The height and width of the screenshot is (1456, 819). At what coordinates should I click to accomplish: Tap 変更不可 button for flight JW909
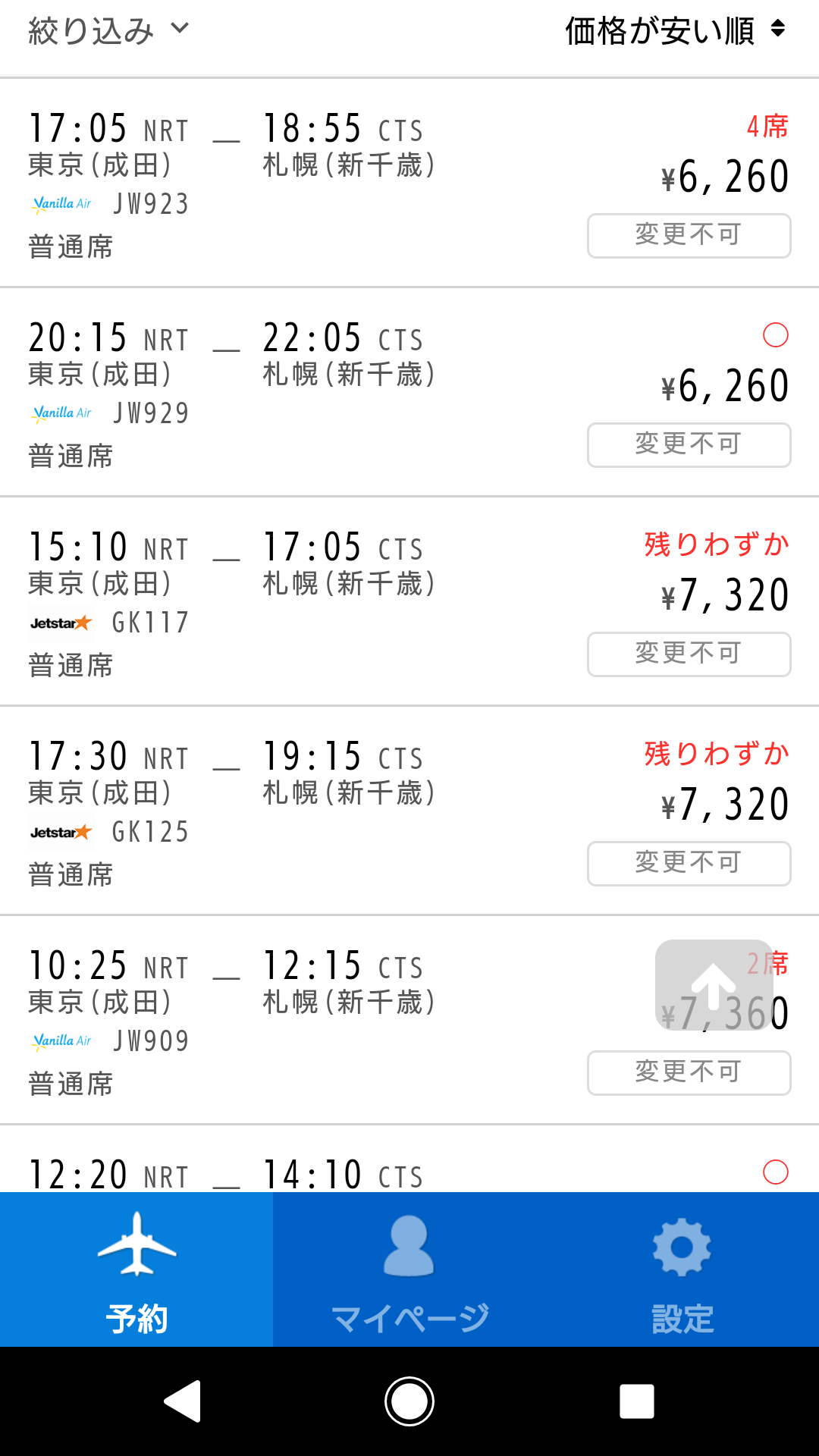689,1073
